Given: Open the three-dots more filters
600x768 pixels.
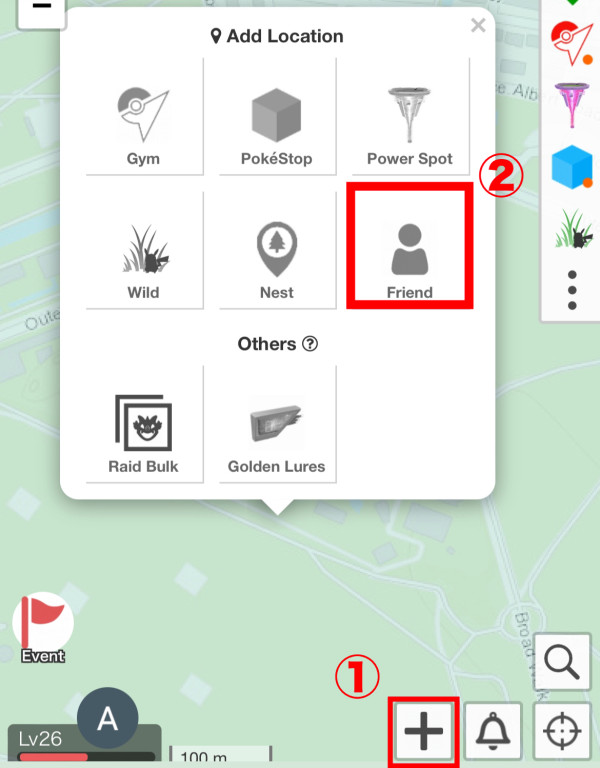Looking at the screenshot, I should click(x=572, y=289).
